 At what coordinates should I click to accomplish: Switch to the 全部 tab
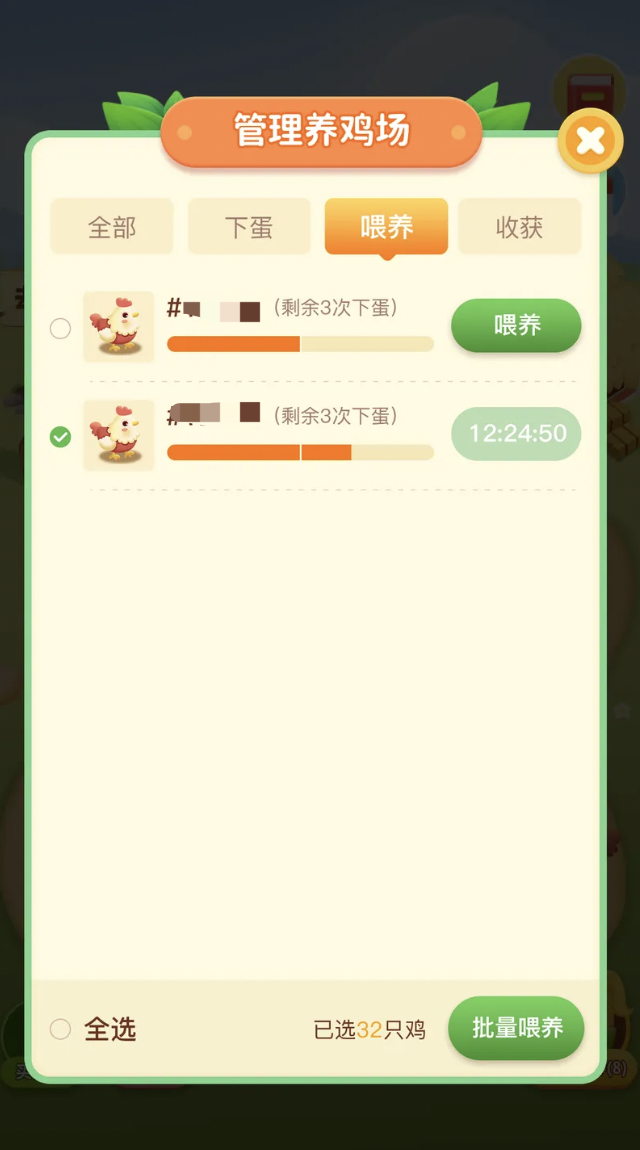[x=112, y=227]
